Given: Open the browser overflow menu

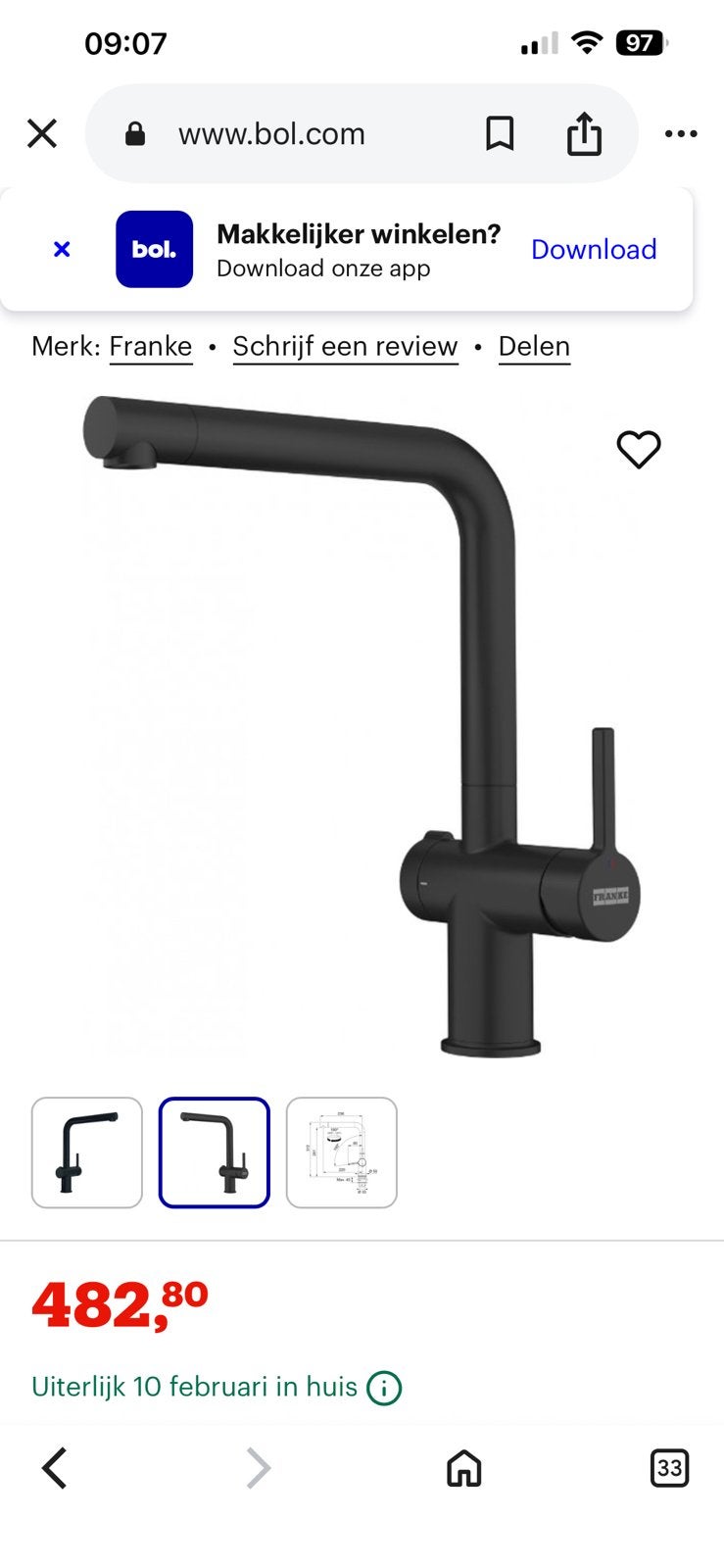Looking at the screenshot, I should 681,134.
